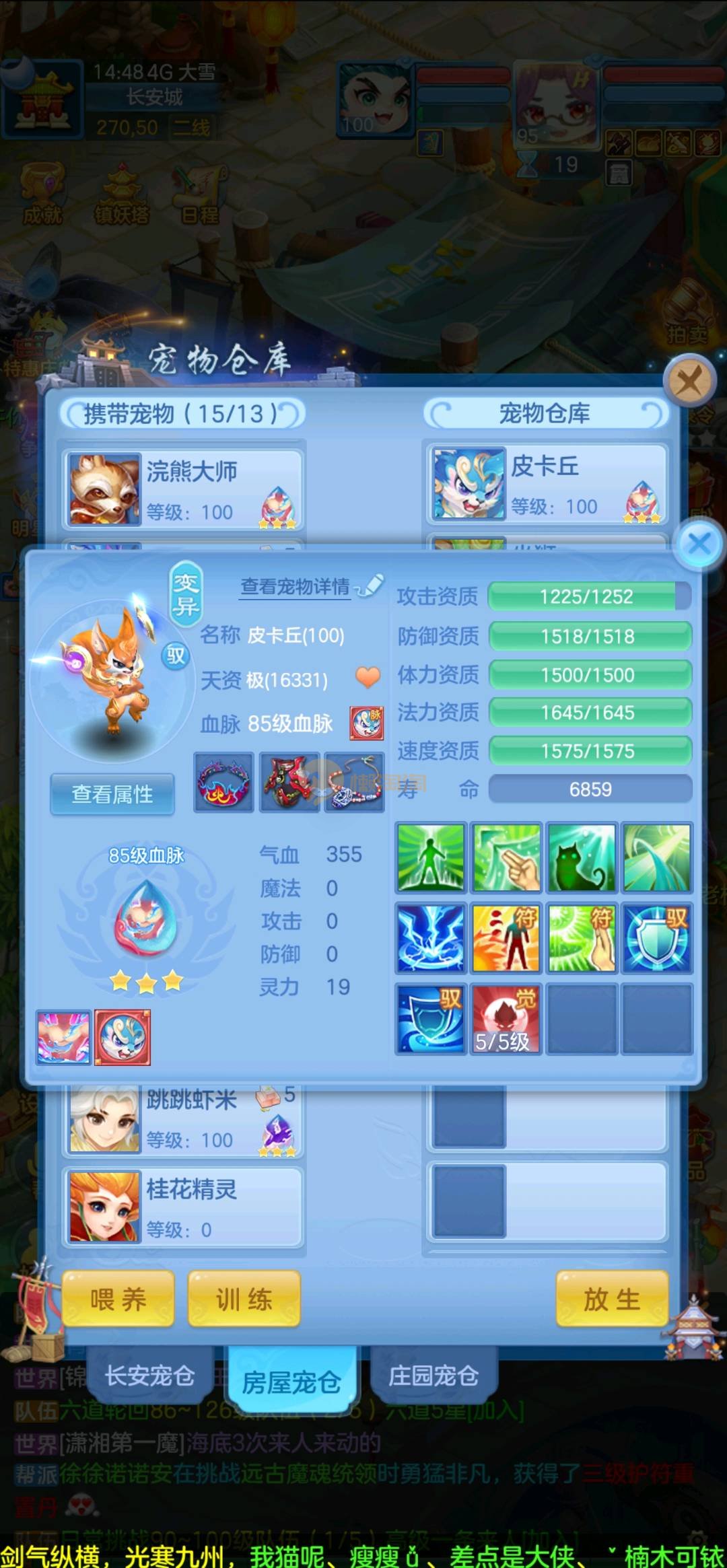Switch to the 庄园宠仓 tab
This screenshot has width=727, height=1568.
[433, 1376]
